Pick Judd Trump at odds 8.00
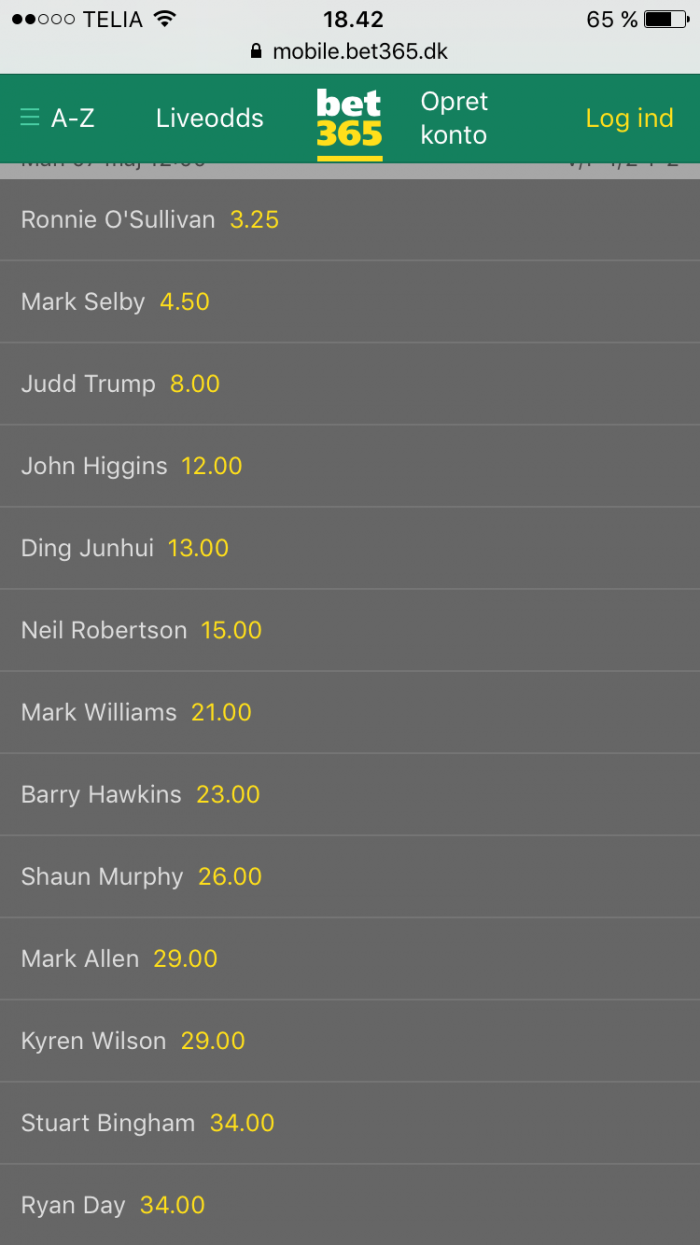This screenshot has width=700, height=1245. tap(350, 384)
